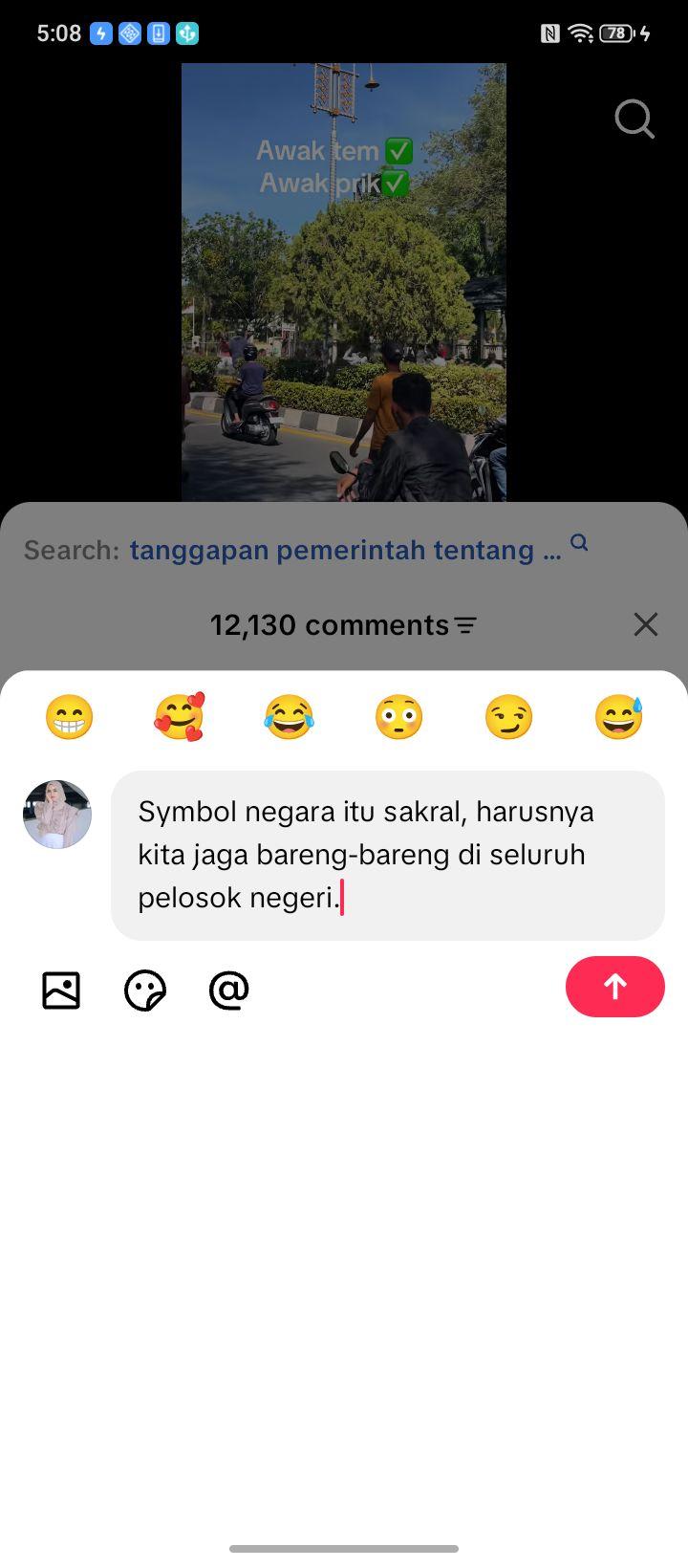Add the flushed face emoji
Viewport: 688px width, 1568px height.
[398, 717]
